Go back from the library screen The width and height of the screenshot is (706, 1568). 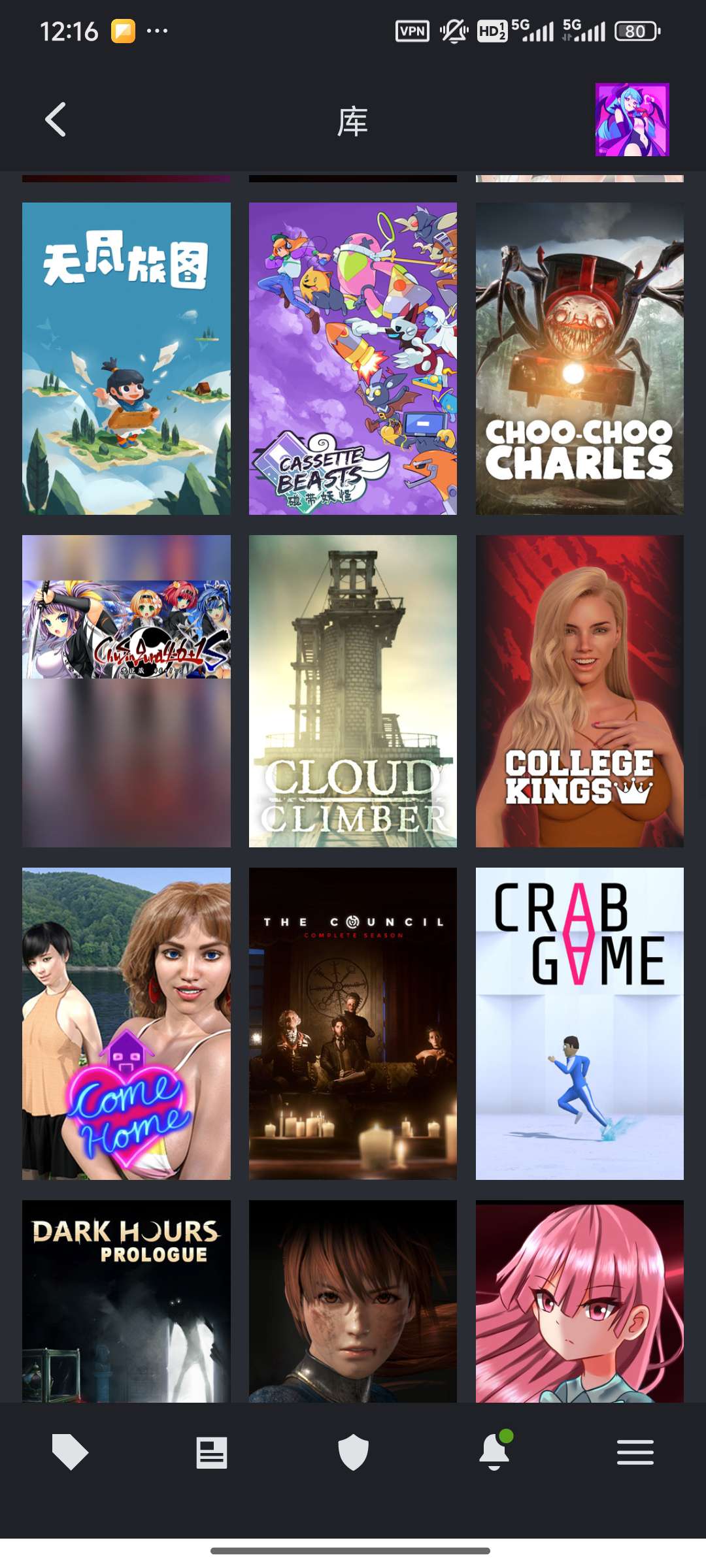pos(56,120)
